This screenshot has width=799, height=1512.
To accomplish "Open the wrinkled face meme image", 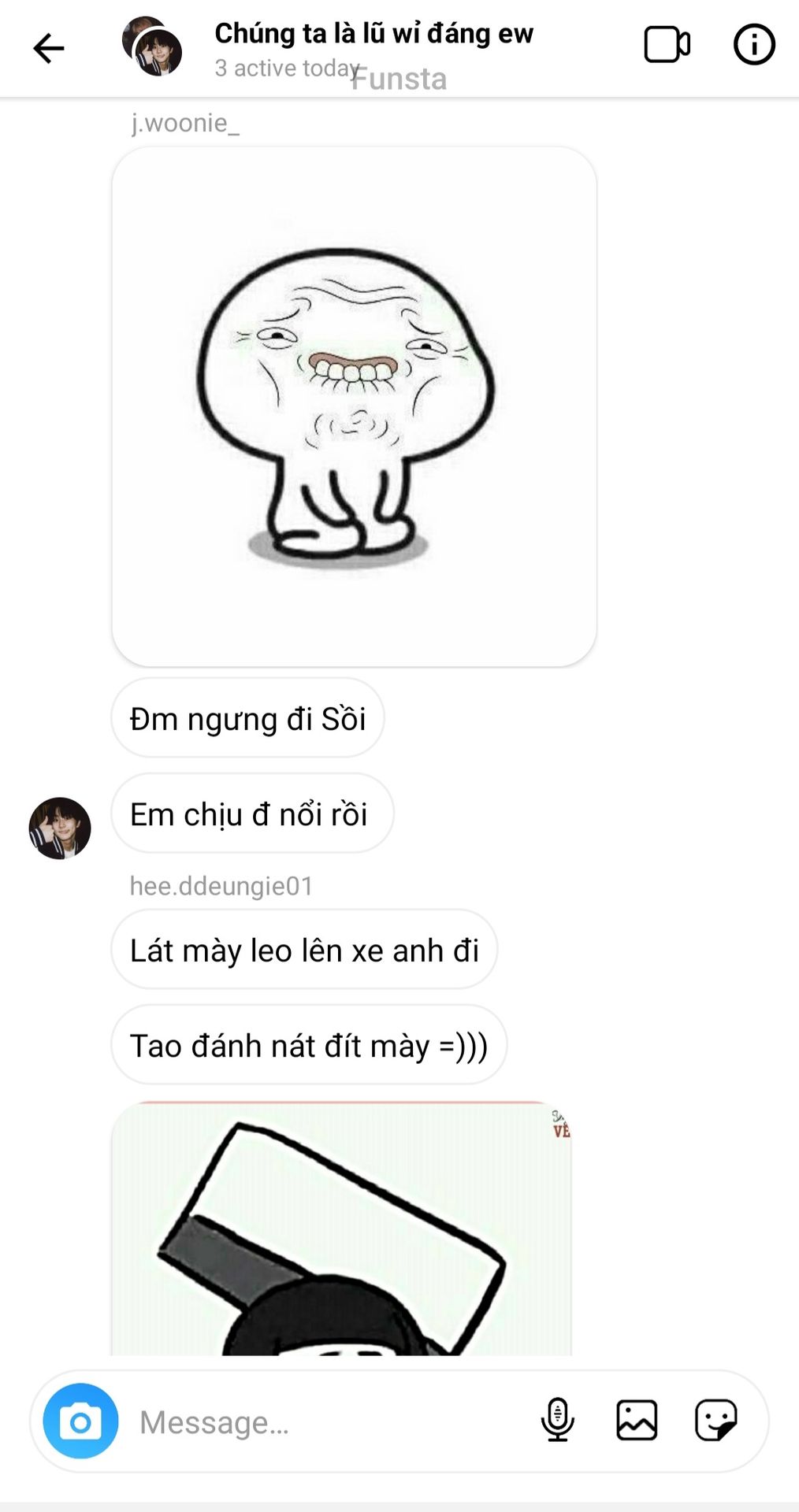I will [354, 406].
